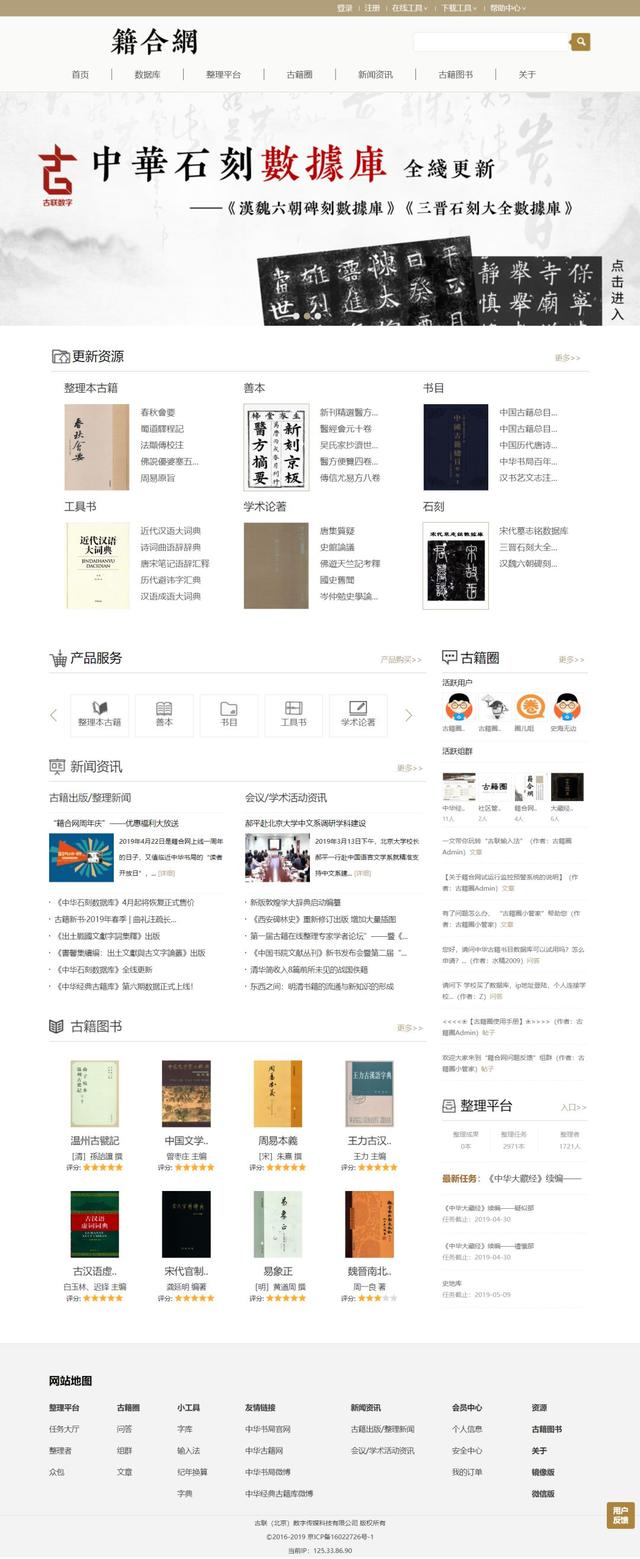This screenshot has height=1559, width=640.
Task: Select the 善本 product service button
Action: (x=164, y=715)
